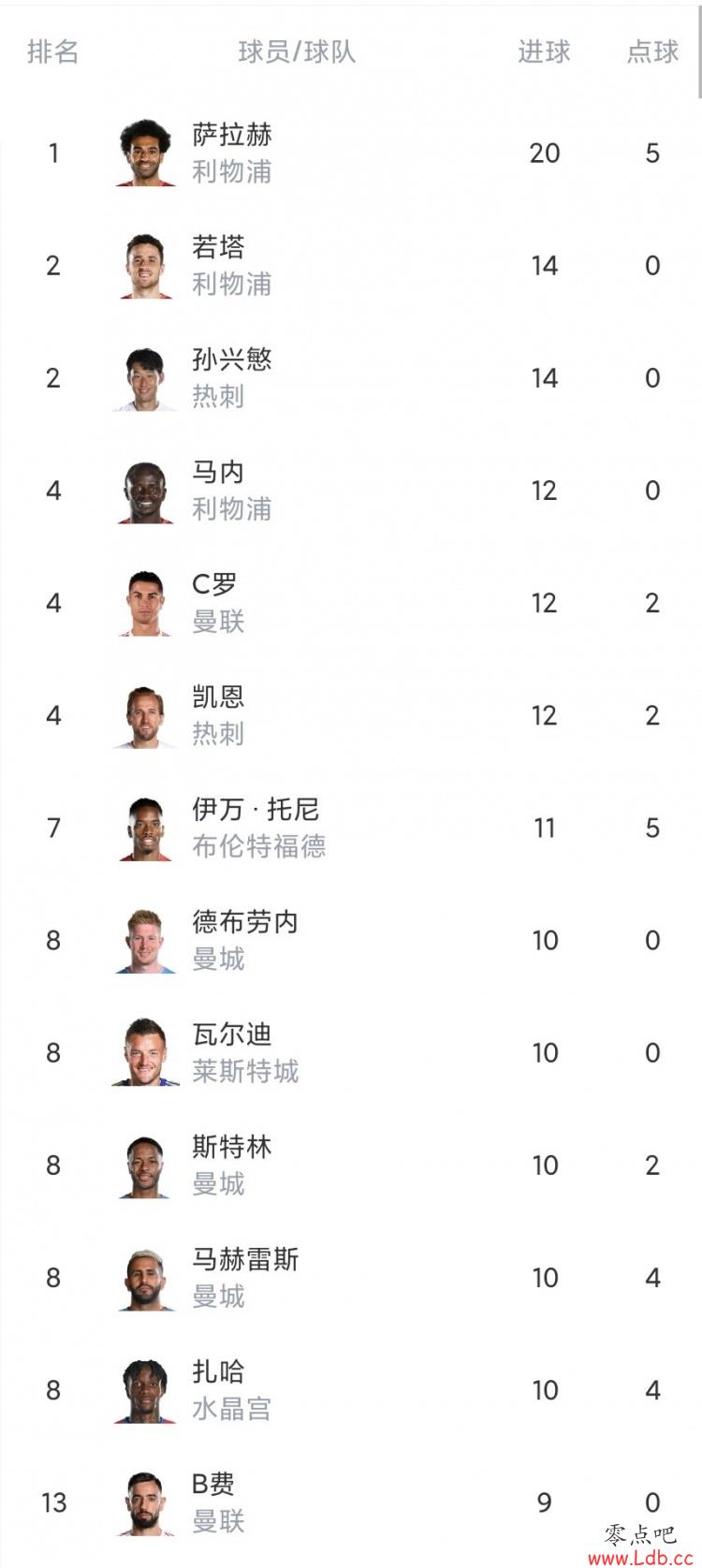702x1568 pixels.
Task: Open 马内's player entry
Action: (351, 490)
